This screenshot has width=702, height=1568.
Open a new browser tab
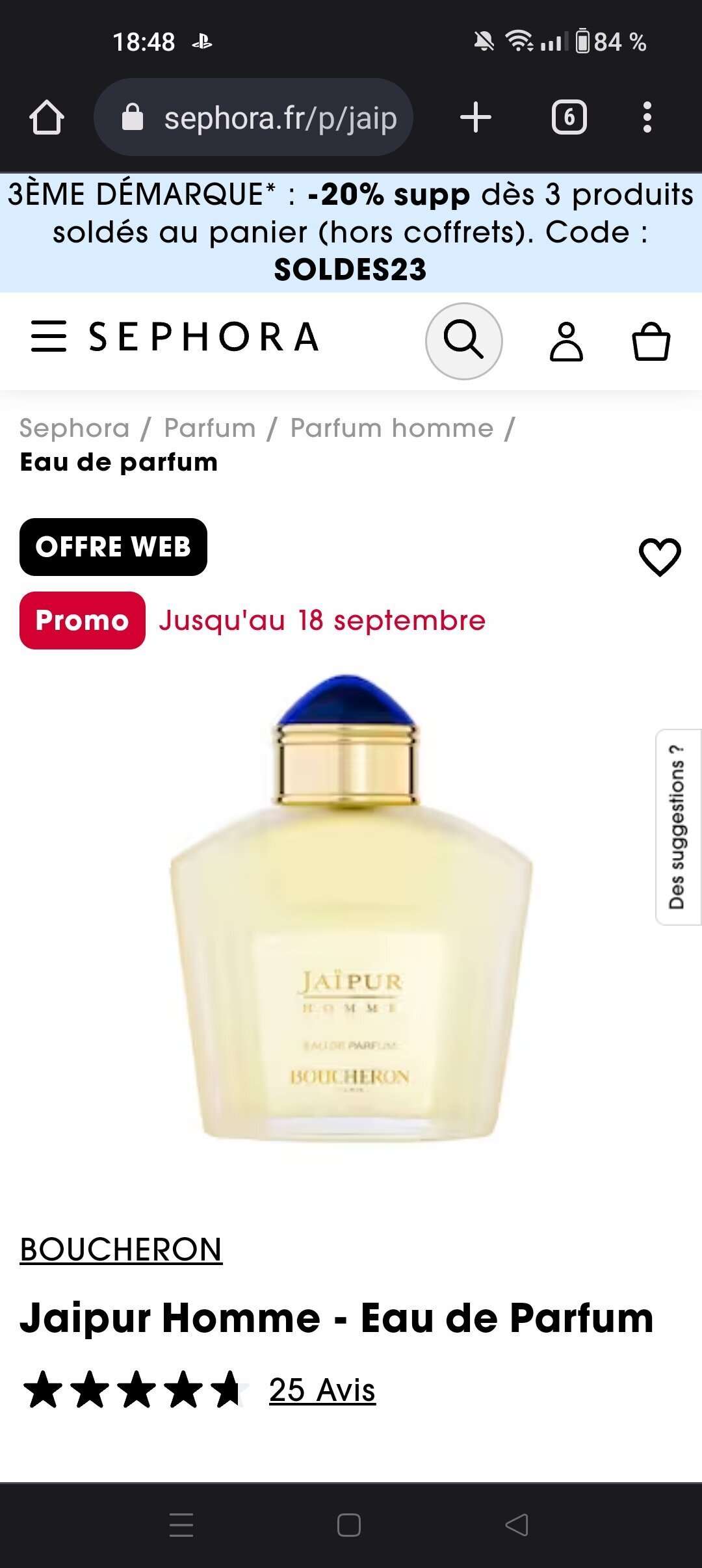coord(475,118)
